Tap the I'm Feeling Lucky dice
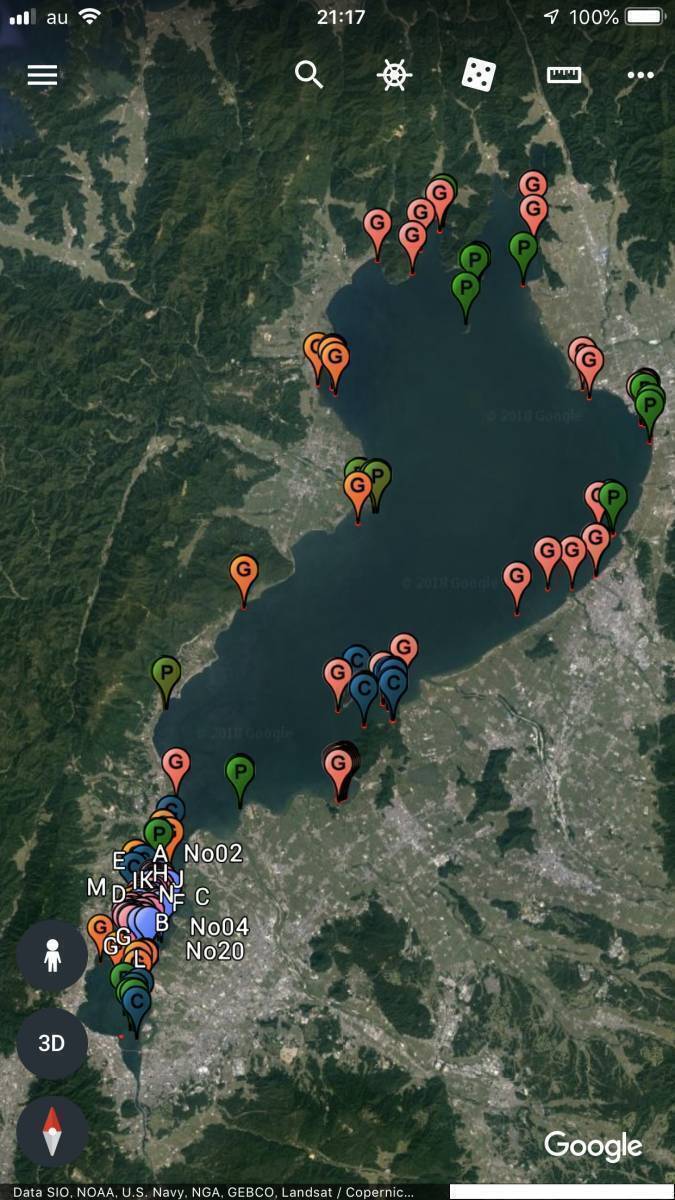The image size is (675, 1200). (479, 75)
